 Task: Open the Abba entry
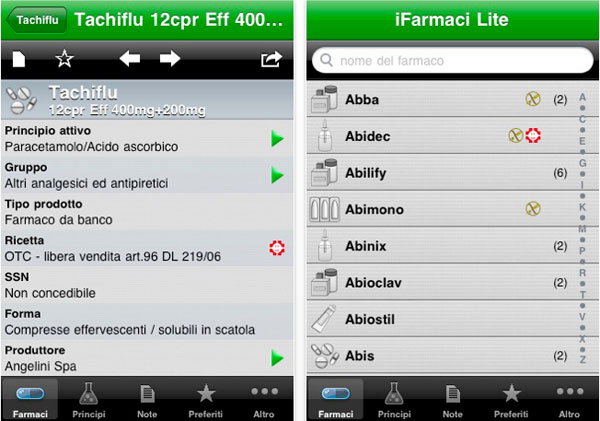point(440,100)
